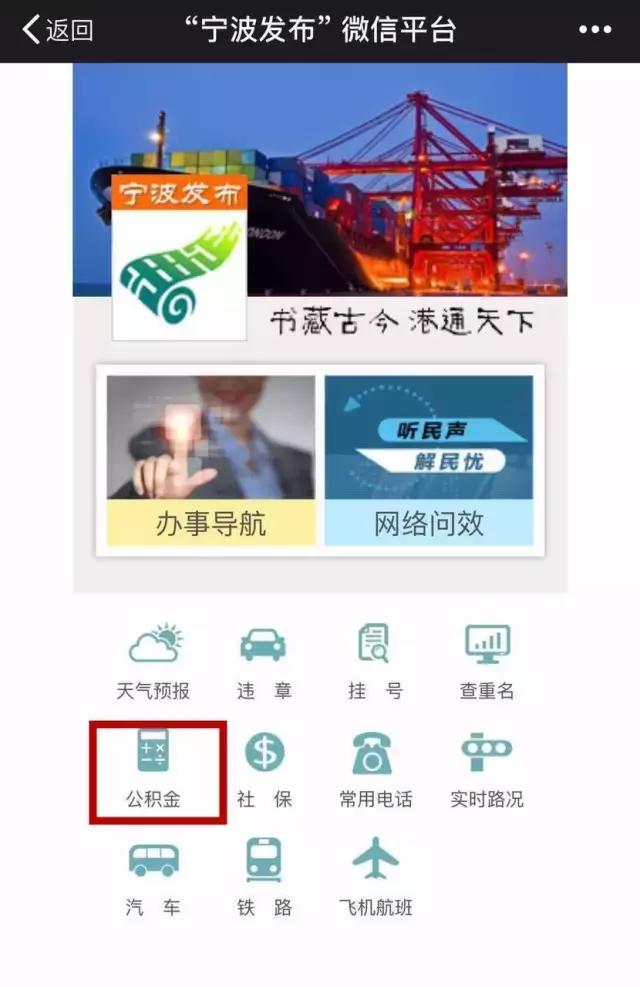Open the three-dot overflow menu

coord(594,30)
